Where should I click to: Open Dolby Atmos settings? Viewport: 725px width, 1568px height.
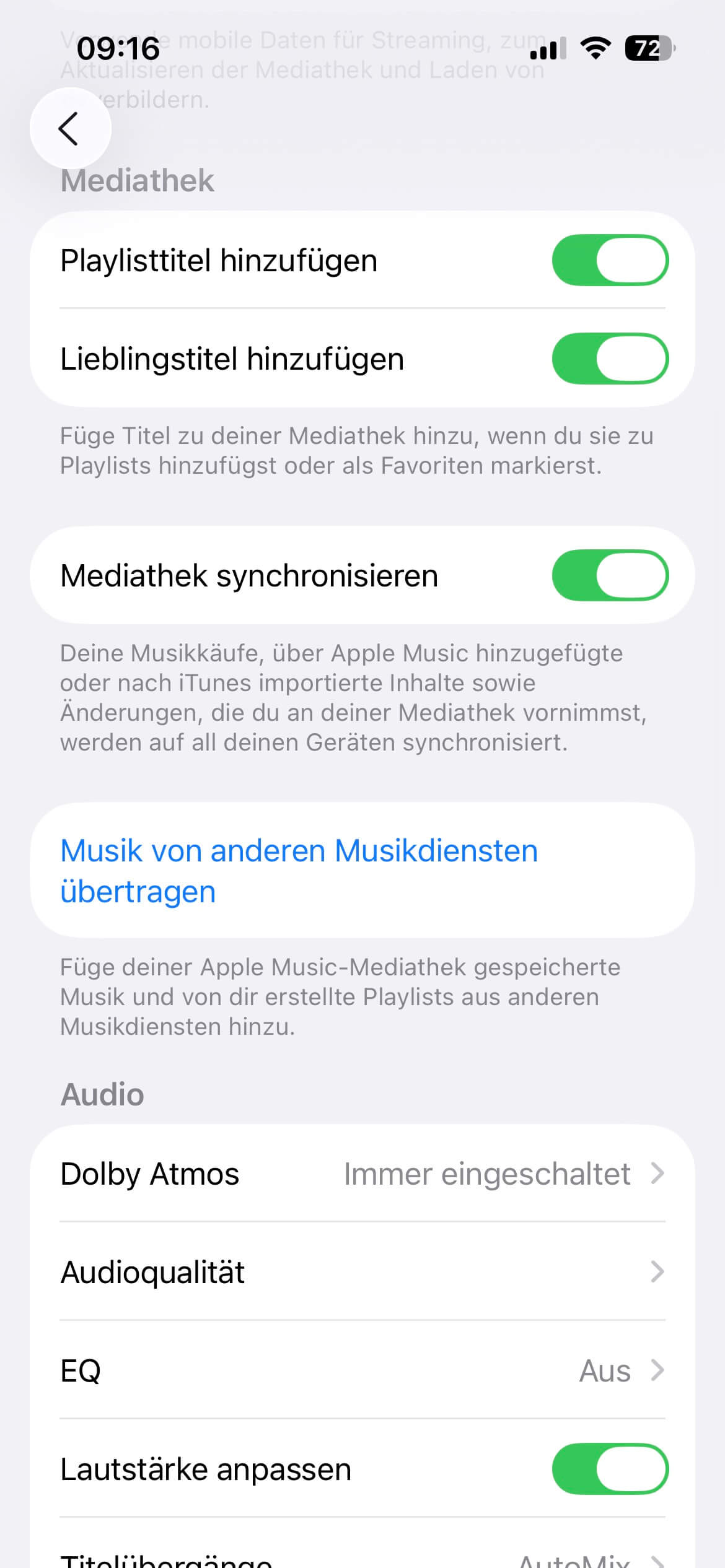[x=362, y=1174]
